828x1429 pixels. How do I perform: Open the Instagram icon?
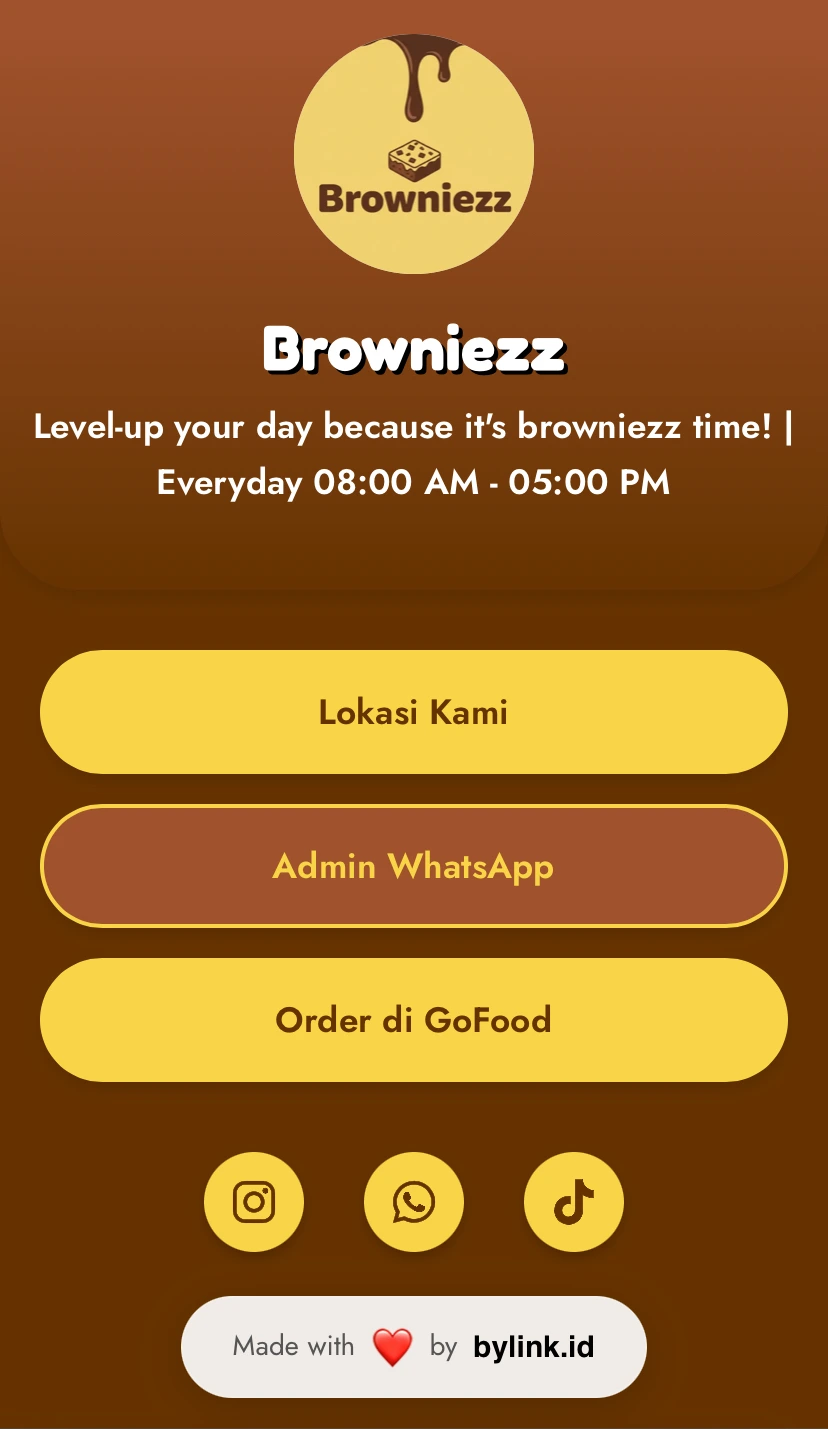coord(254,1202)
